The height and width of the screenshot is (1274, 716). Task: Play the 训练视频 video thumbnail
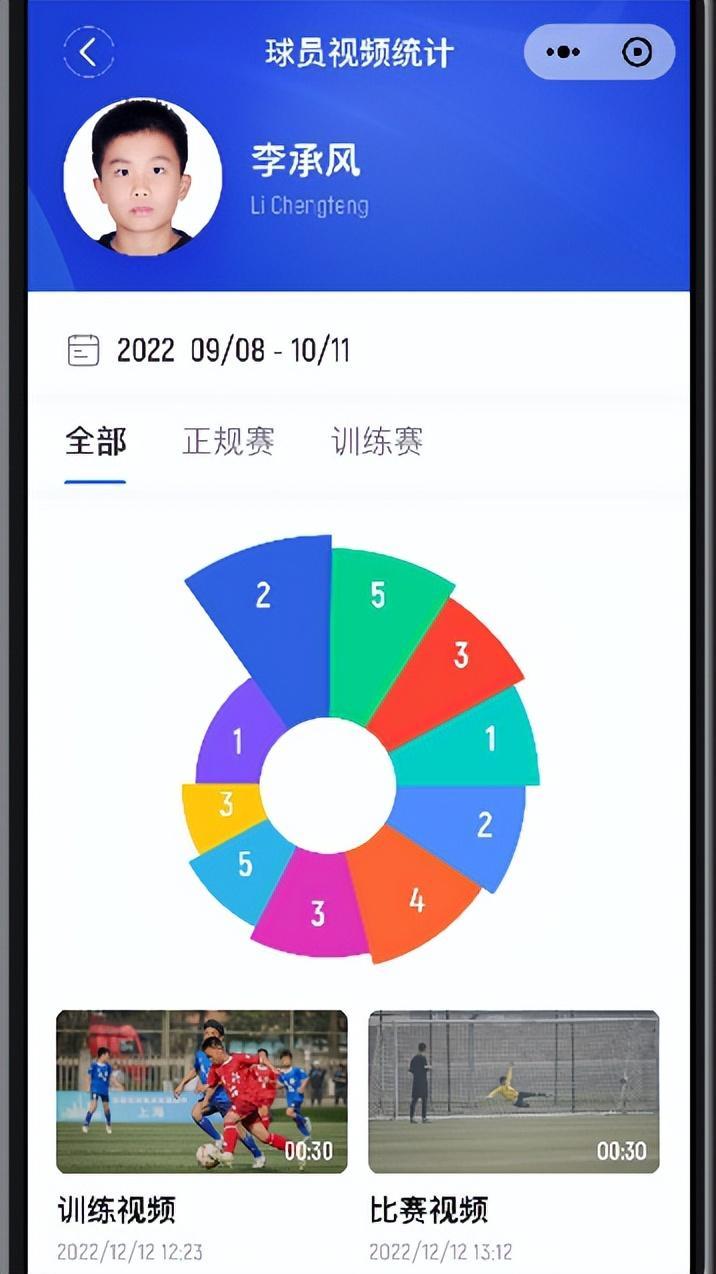pyautogui.click(x=202, y=1091)
